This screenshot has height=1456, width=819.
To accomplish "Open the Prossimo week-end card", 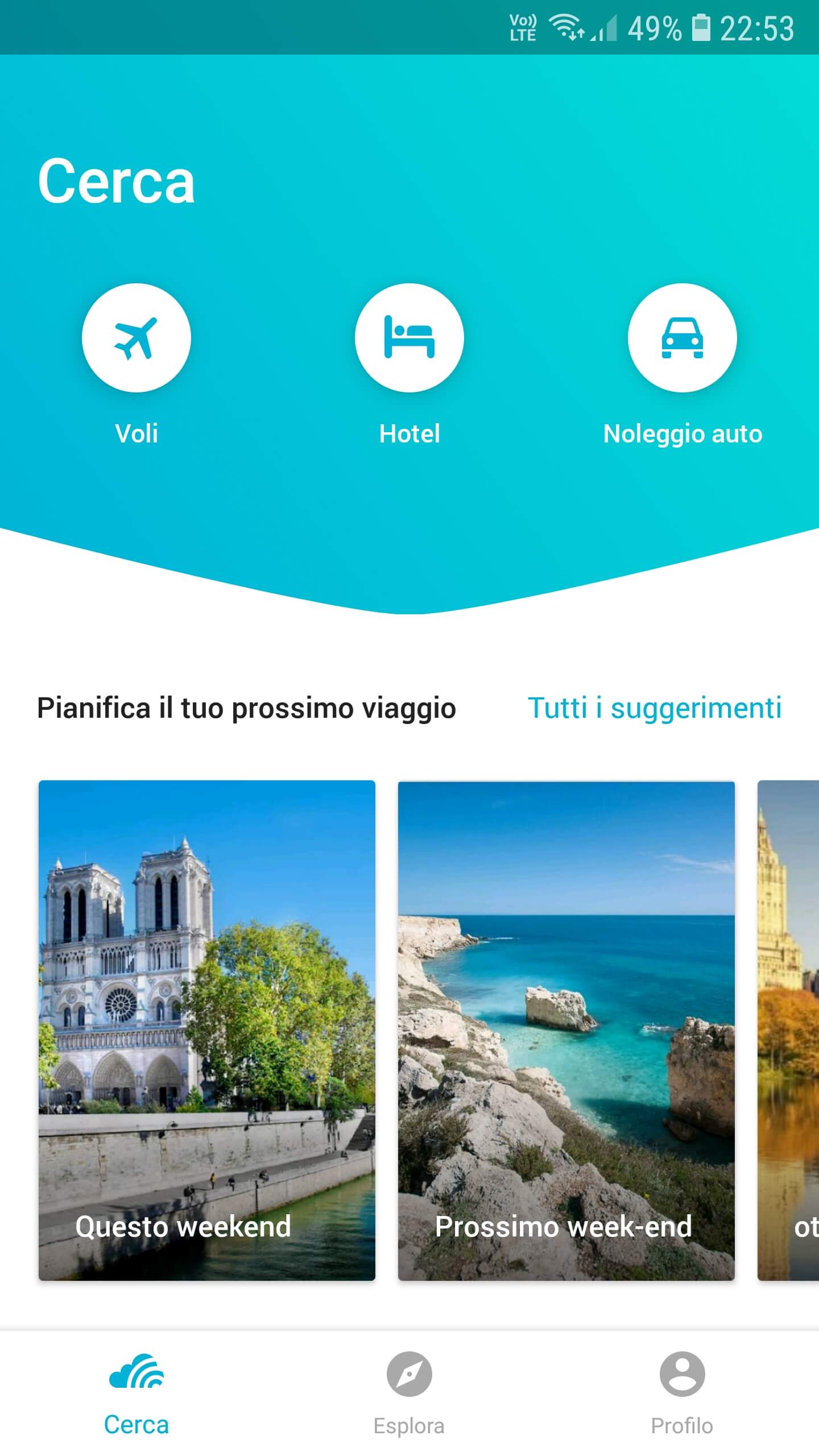I will click(566, 1031).
